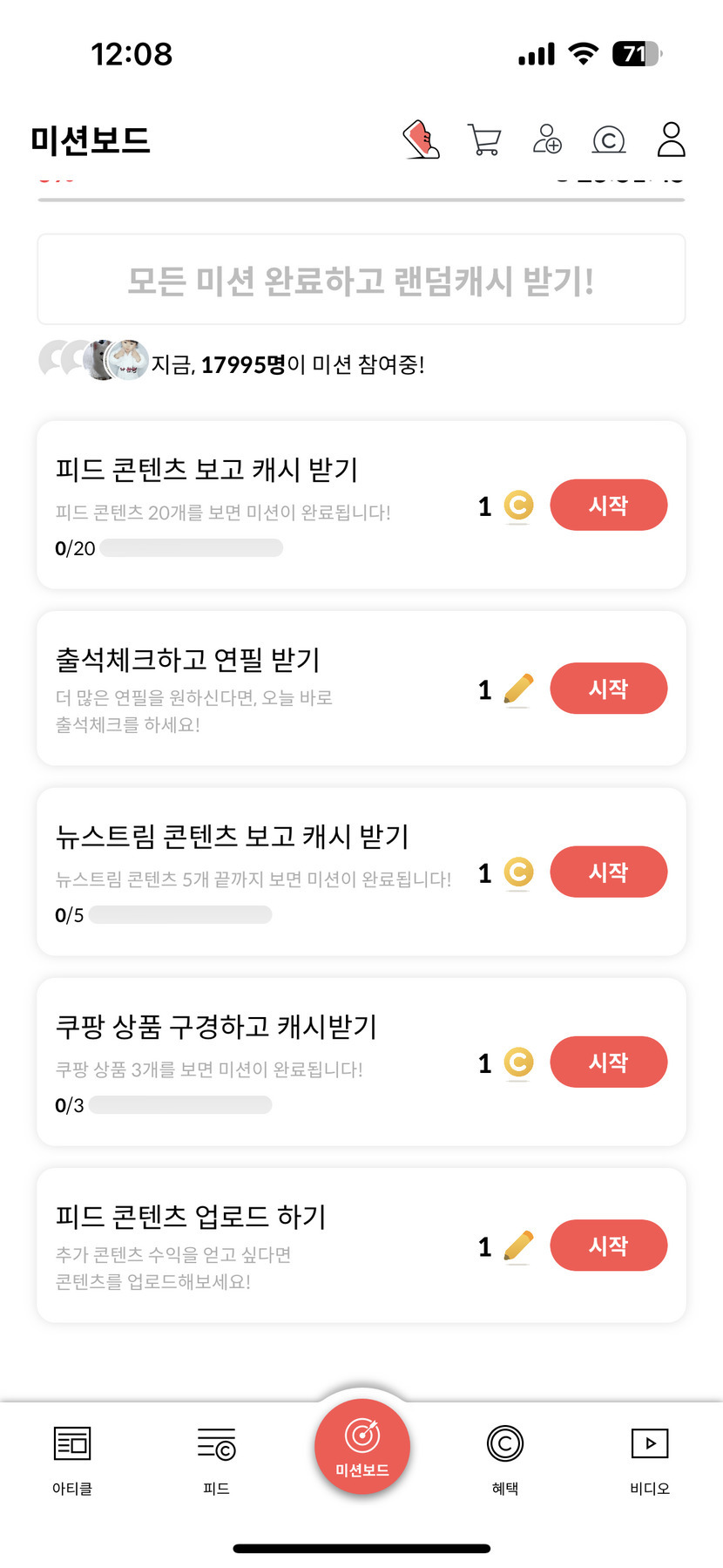Open my profile icon
The height and width of the screenshot is (1568, 723).
point(671,139)
